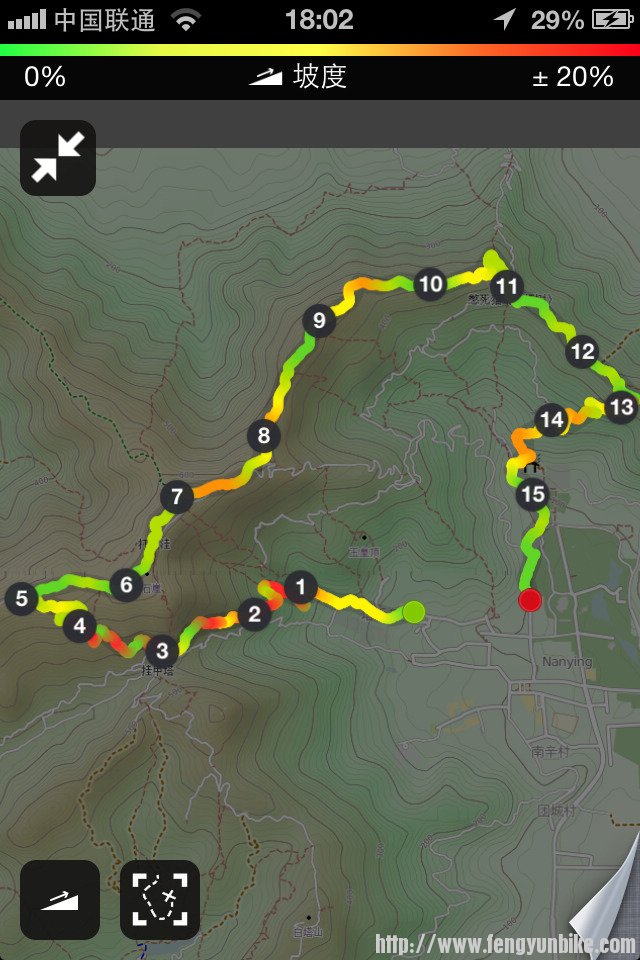Image resolution: width=640 pixels, height=960 pixels.
Task: Select kilometer marker 9 on the route
Action: [x=319, y=320]
